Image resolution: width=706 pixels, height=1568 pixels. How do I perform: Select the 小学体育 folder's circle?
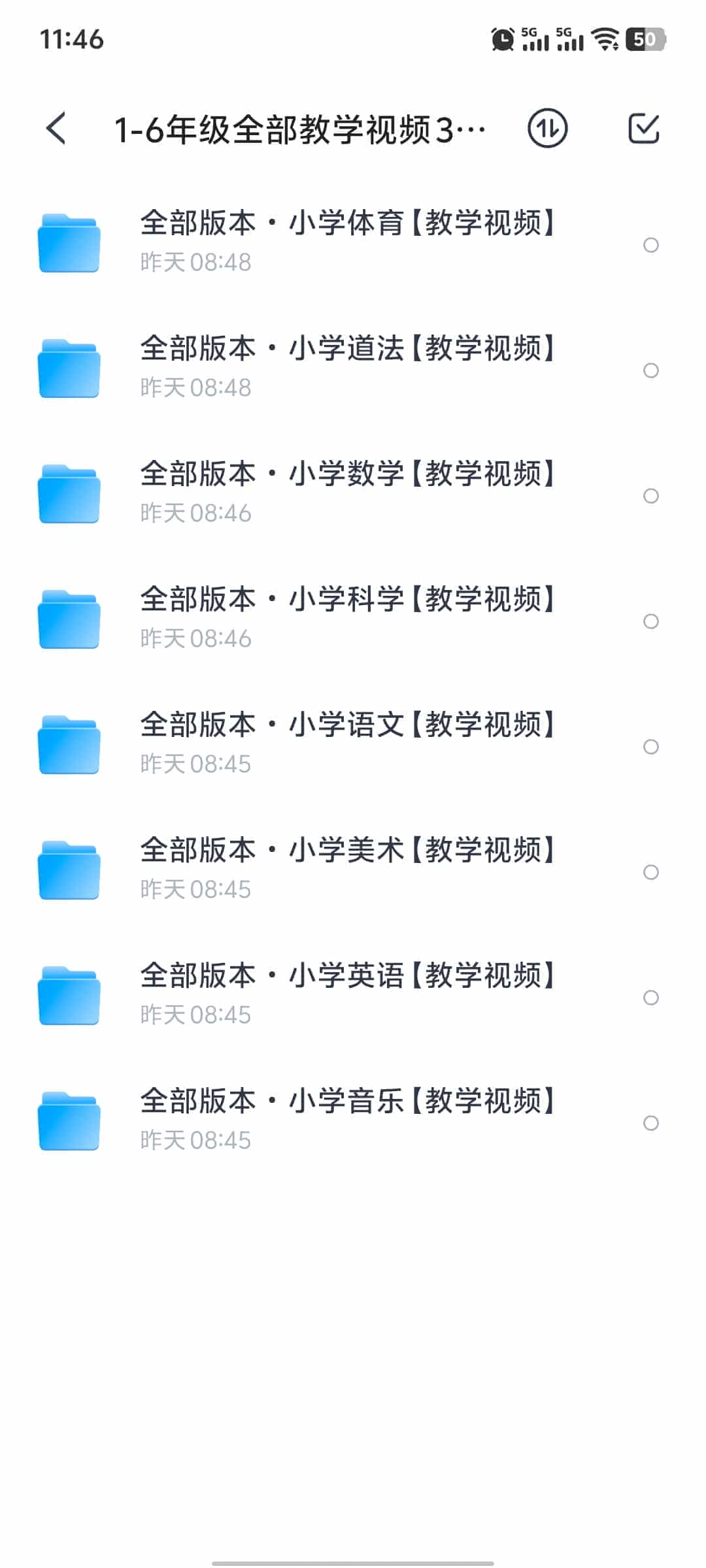(650, 245)
